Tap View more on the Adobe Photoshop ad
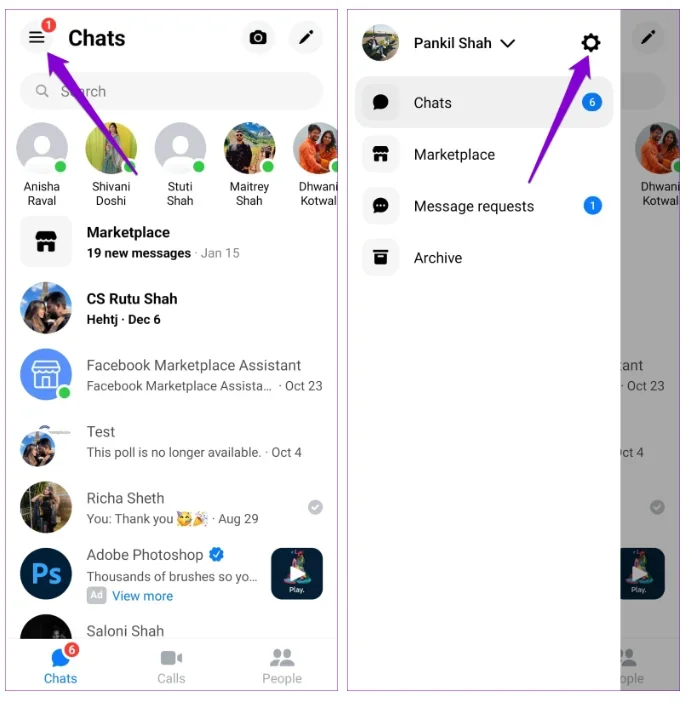692x704 pixels. [142, 596]
